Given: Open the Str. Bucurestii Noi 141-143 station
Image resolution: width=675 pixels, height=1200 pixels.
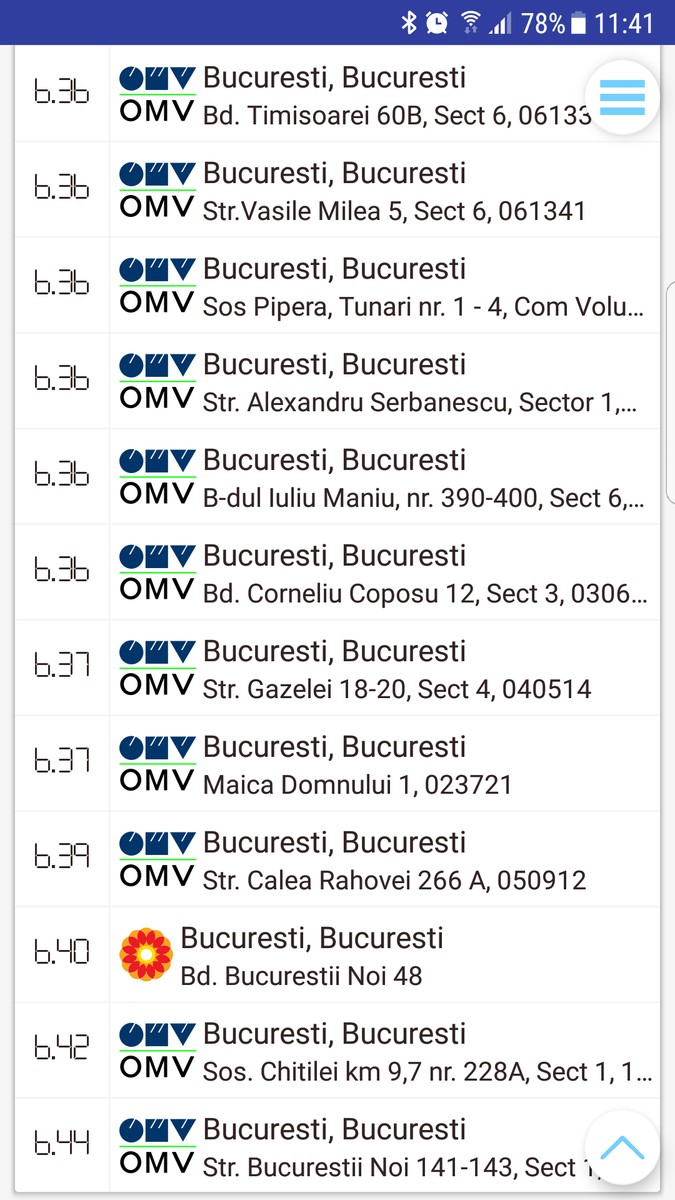Looking at the screenshot, I should [337, 1146].
